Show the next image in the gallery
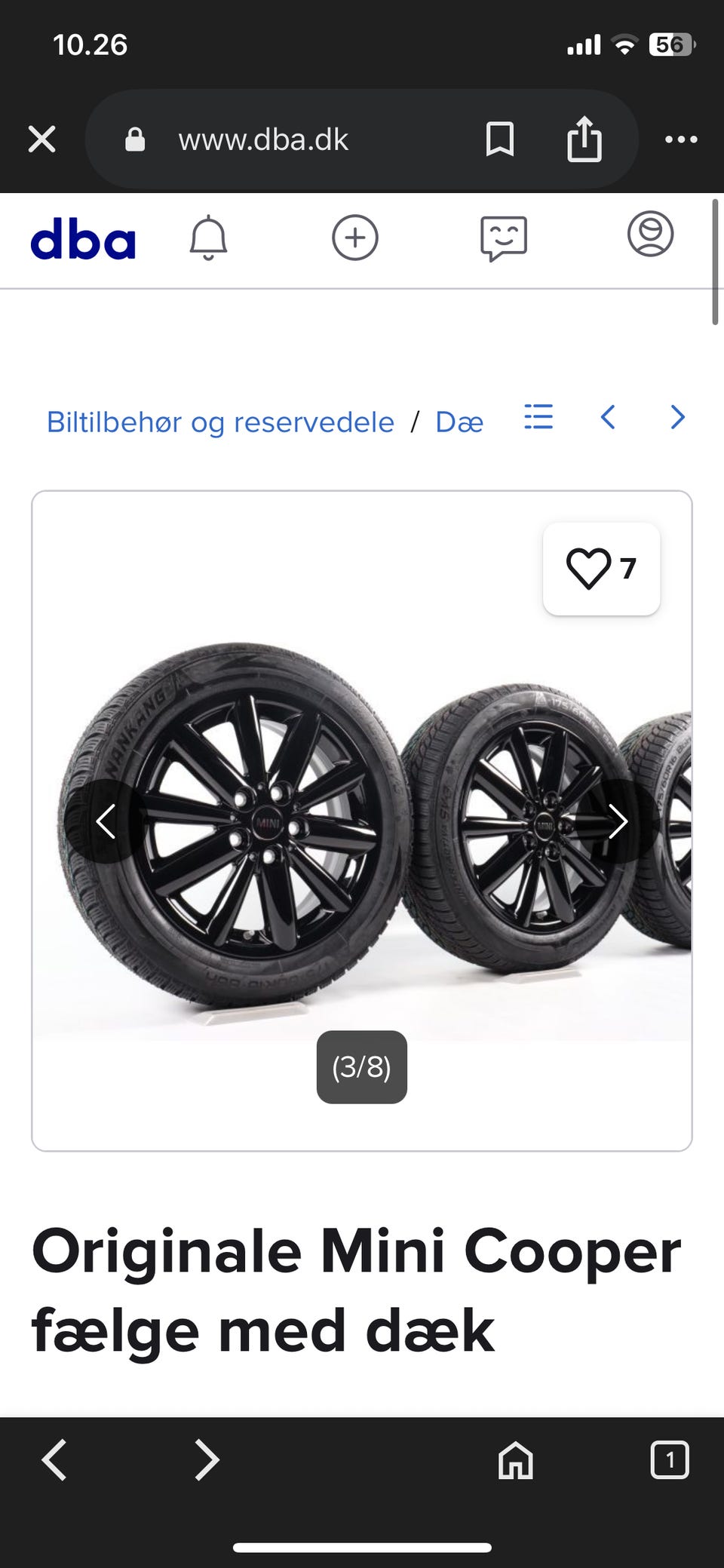 pyautogui.click(x=618, y=822)
